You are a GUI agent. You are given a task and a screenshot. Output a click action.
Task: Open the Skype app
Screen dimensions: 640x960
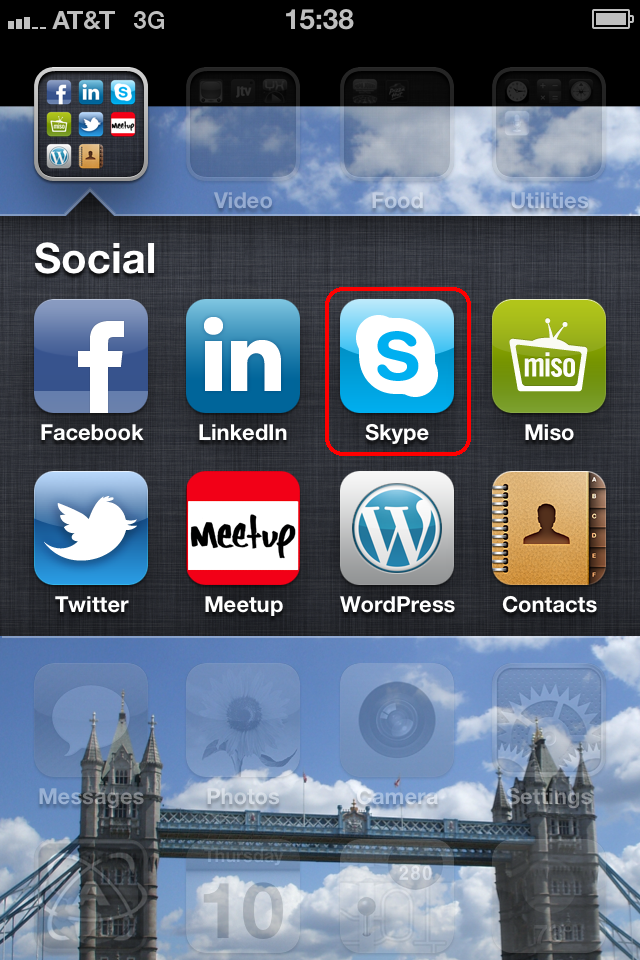pyautogui.click(x=397, y=357)
